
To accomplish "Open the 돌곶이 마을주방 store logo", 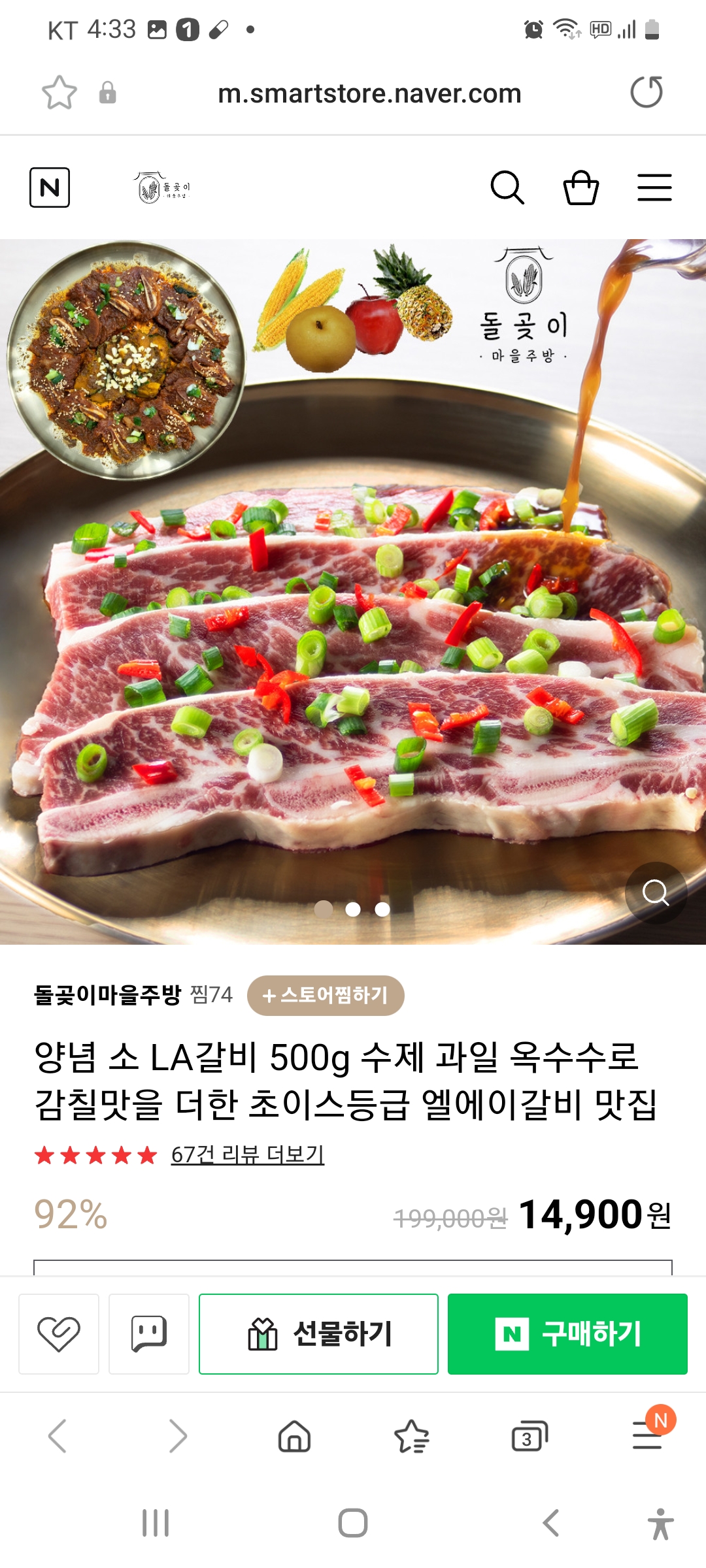I will tap(162, 188).
